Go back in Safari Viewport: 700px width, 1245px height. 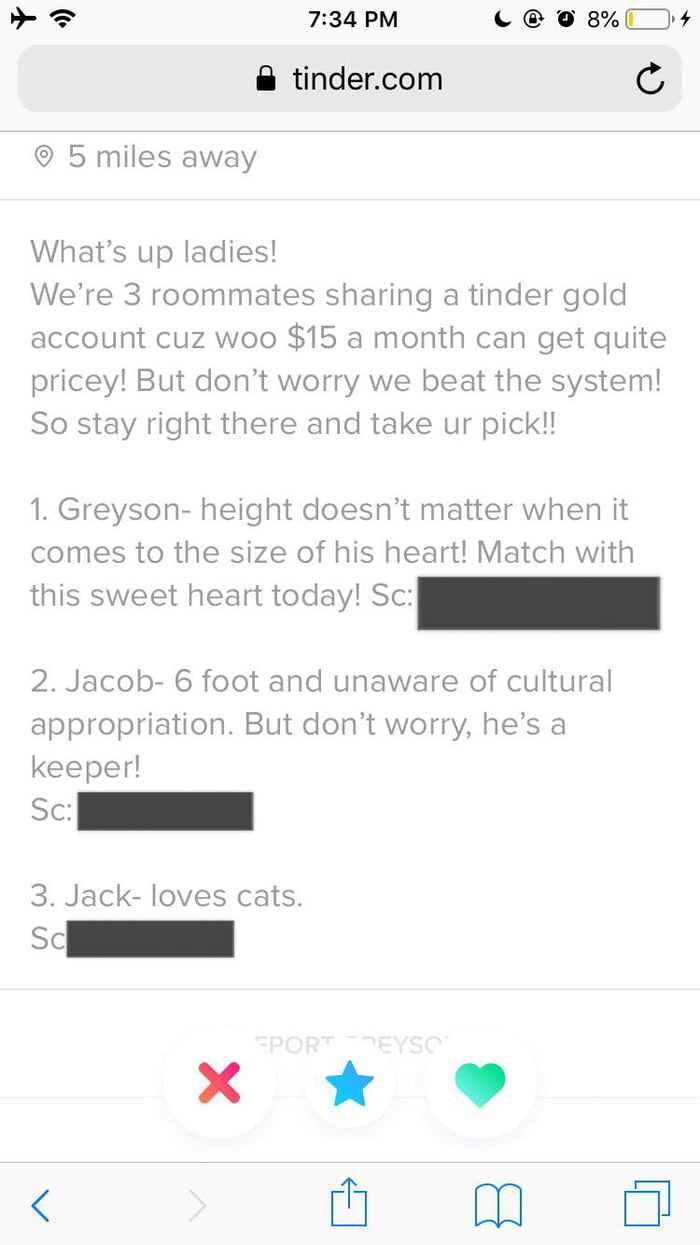click(40, 1205)
